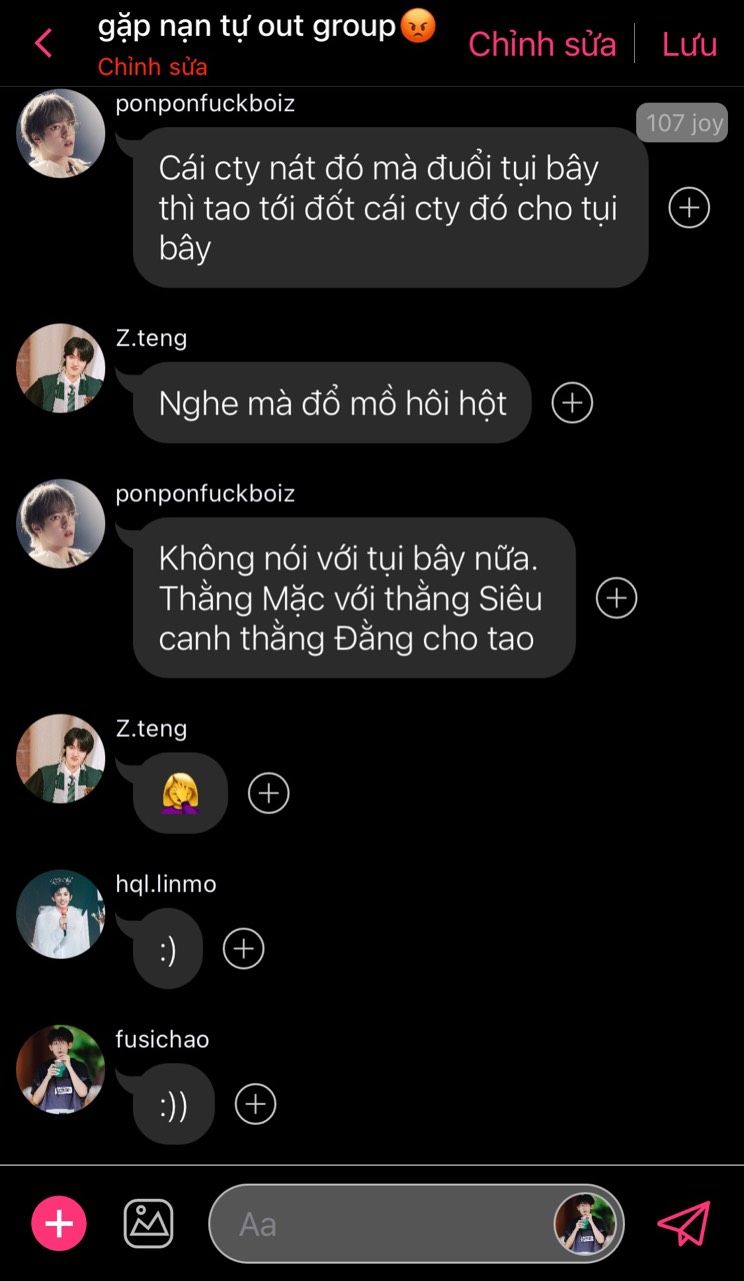Open Chỉnh sửa in the top bar
Image resolution: width=744 pixels, height=1281 pixels.
[x=542, y=44]
